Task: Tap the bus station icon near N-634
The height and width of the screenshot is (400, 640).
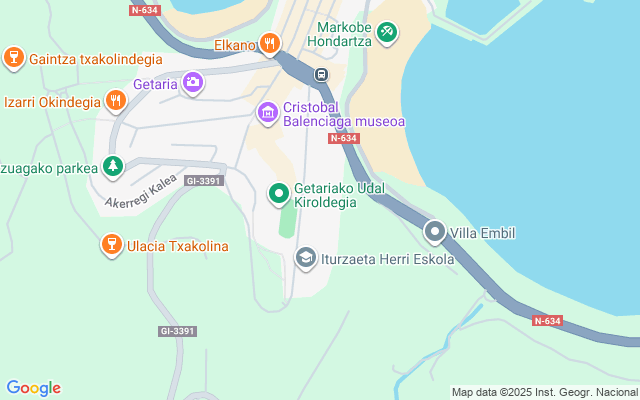Action: click(x=321, y=74)
